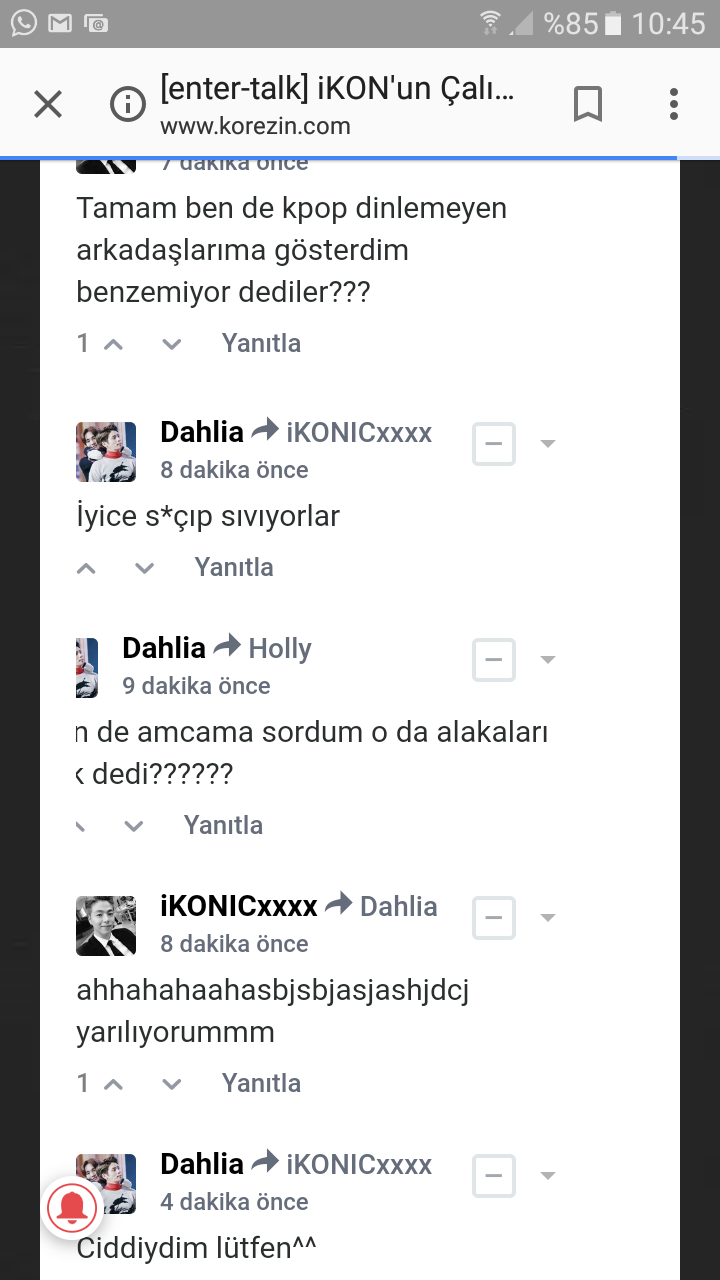This screenshot has width=720, height=1280.
Task: Downvote the 'Tamam ben de kpop' comment
Action: 172,344
